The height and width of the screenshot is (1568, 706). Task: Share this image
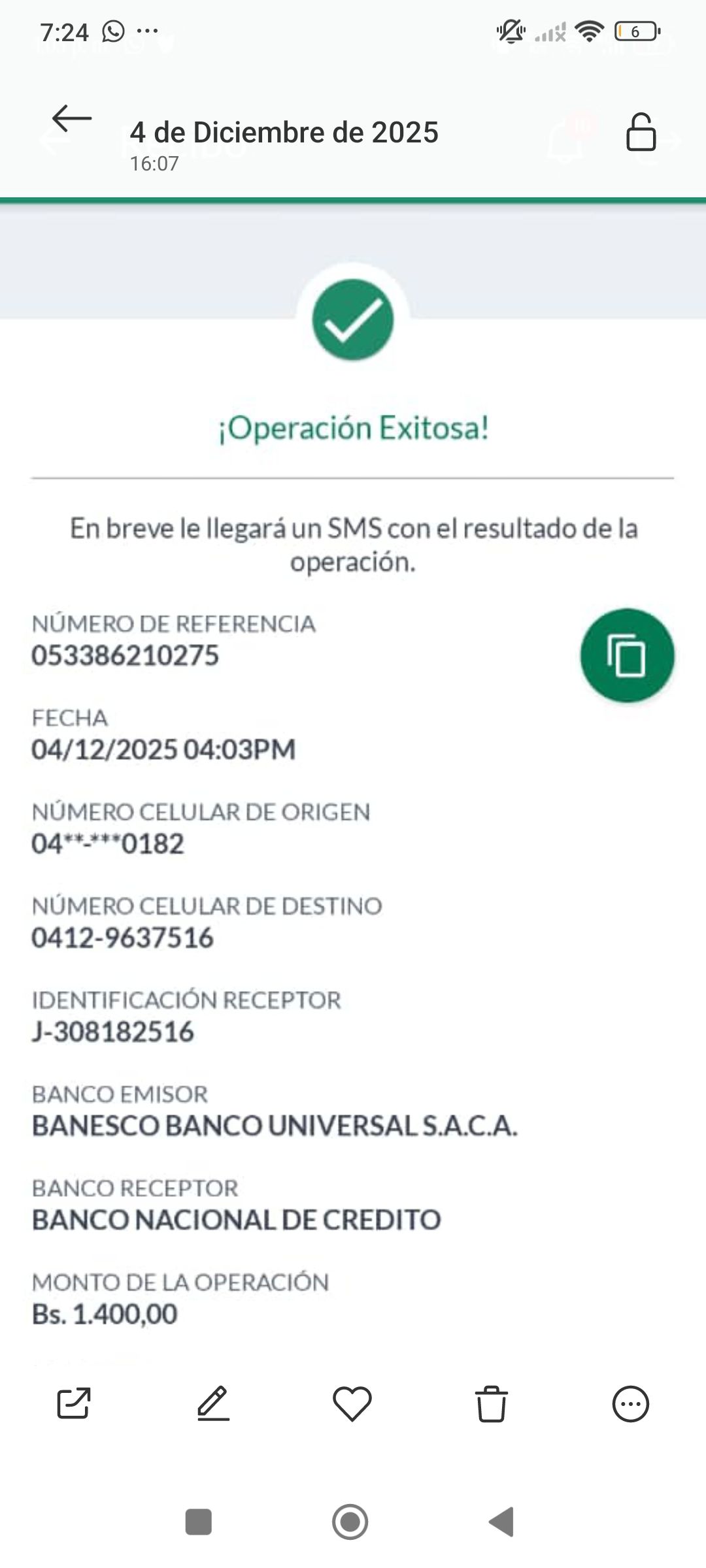73,1403
